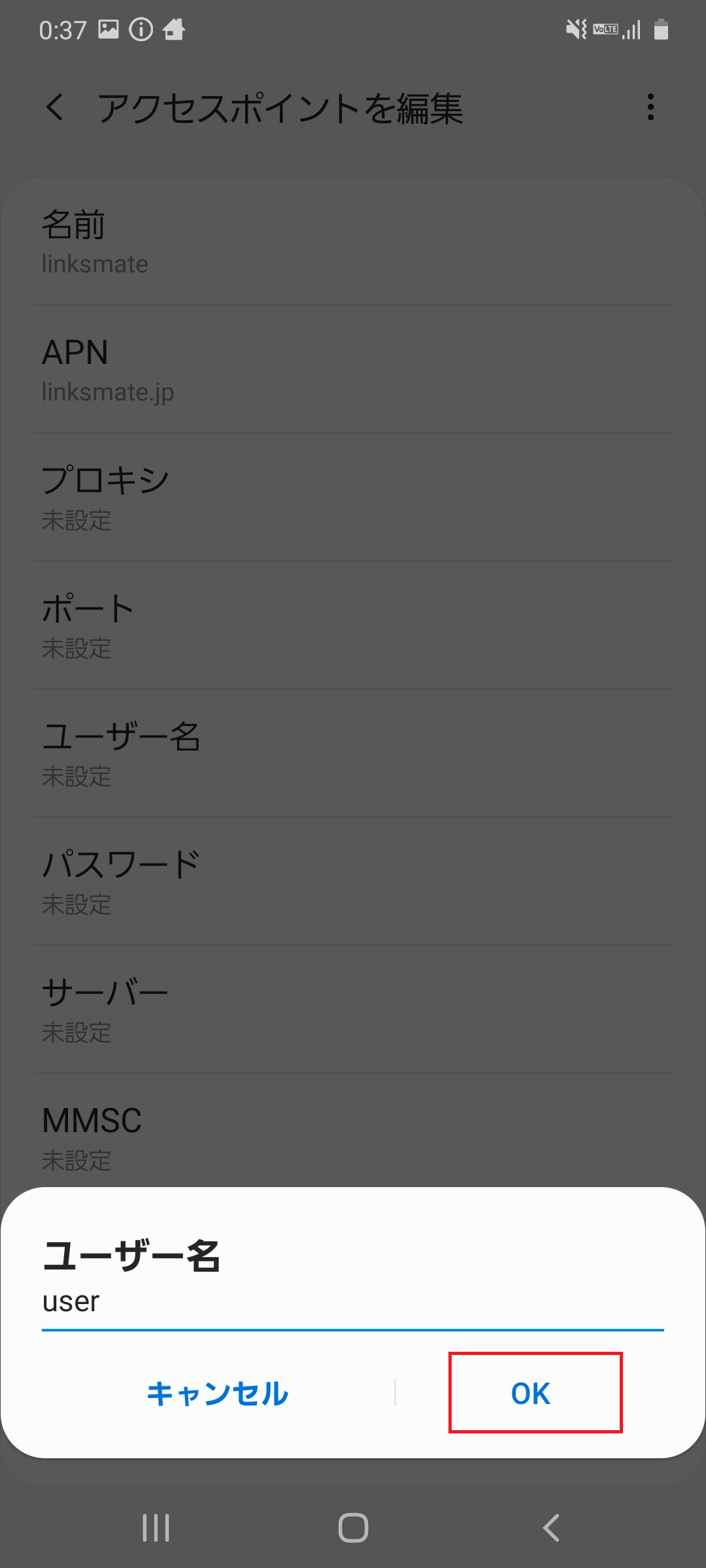Open the 名前 setting entry
Image resolution: width=706 pixels, height=1568 pixels.
click(353, 244)
